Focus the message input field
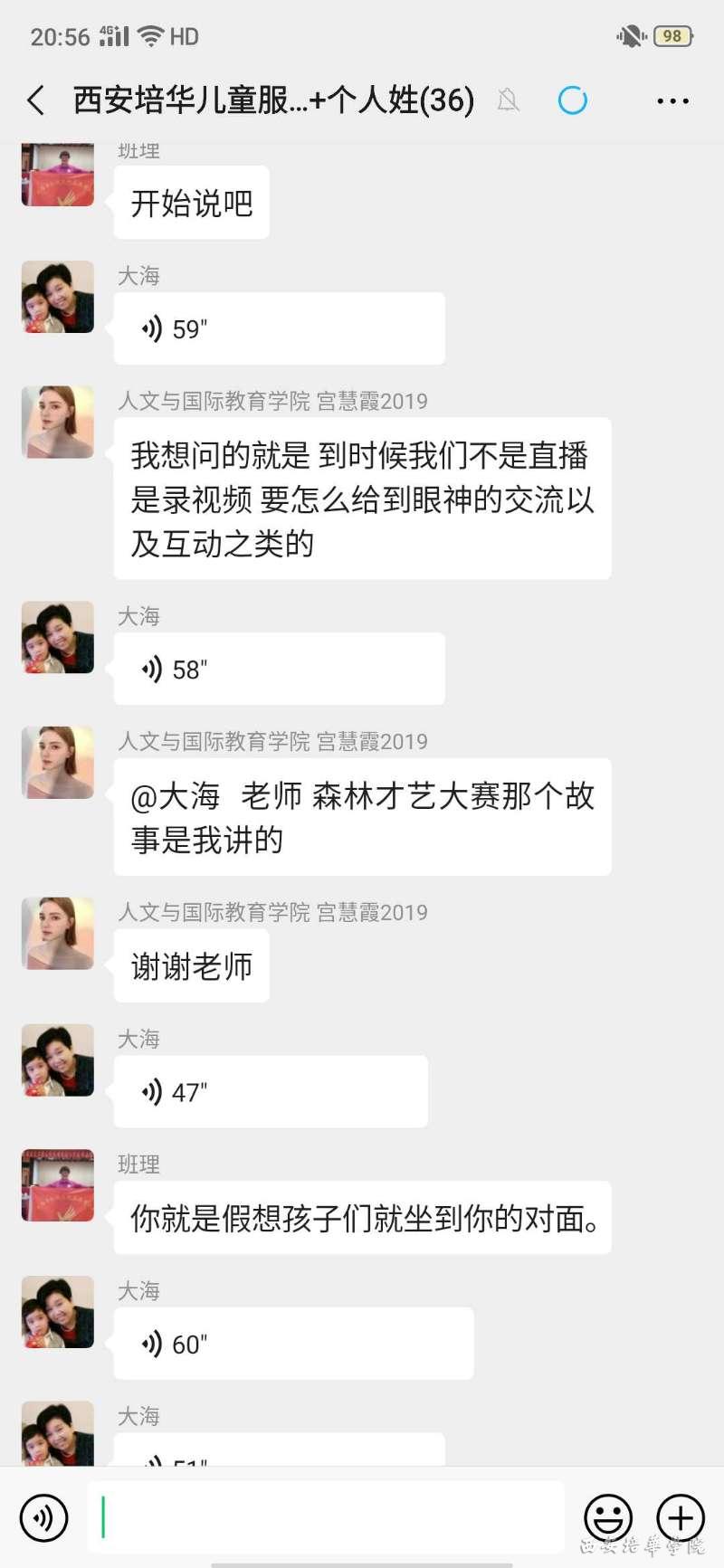This screenshot has width=724, height=1568. pyautogui.click(x=326, y=1517)
